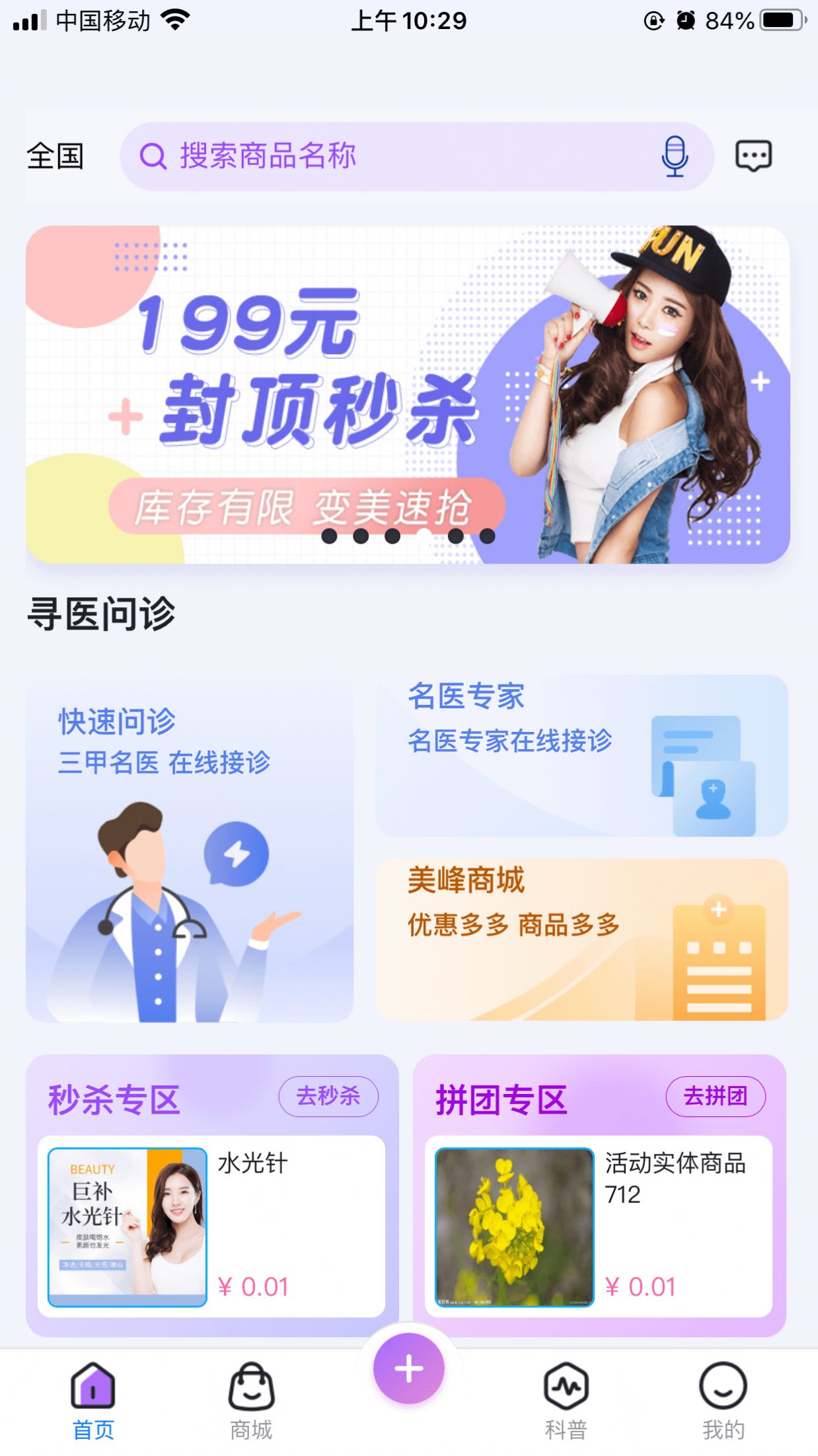Image resolution: width=818 pixels, height=1456 pixels.
Task: Start voice search with the microphone
Action: coord(674,157)
